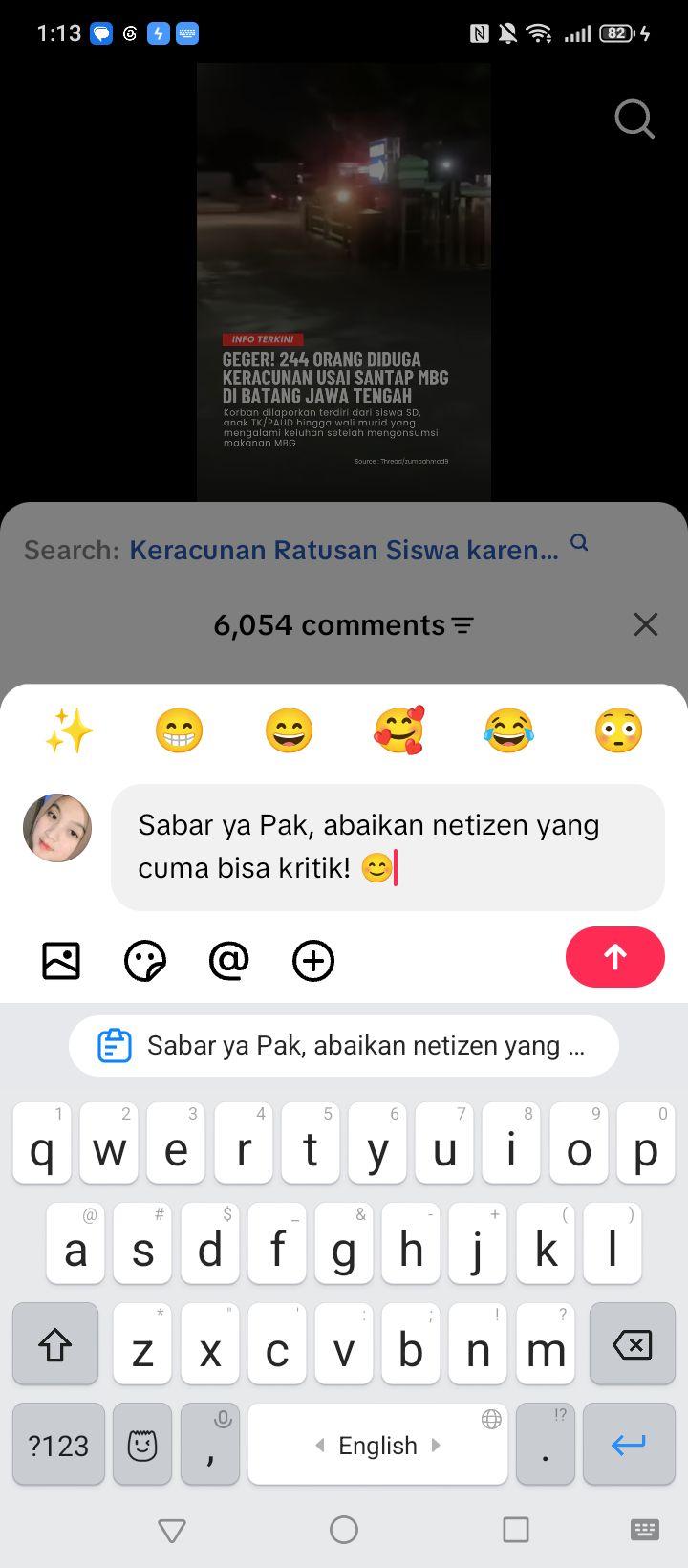This screenshot has height=1568, width=688.
Task: Attach an image to the comment
Action: click(61, 960)
